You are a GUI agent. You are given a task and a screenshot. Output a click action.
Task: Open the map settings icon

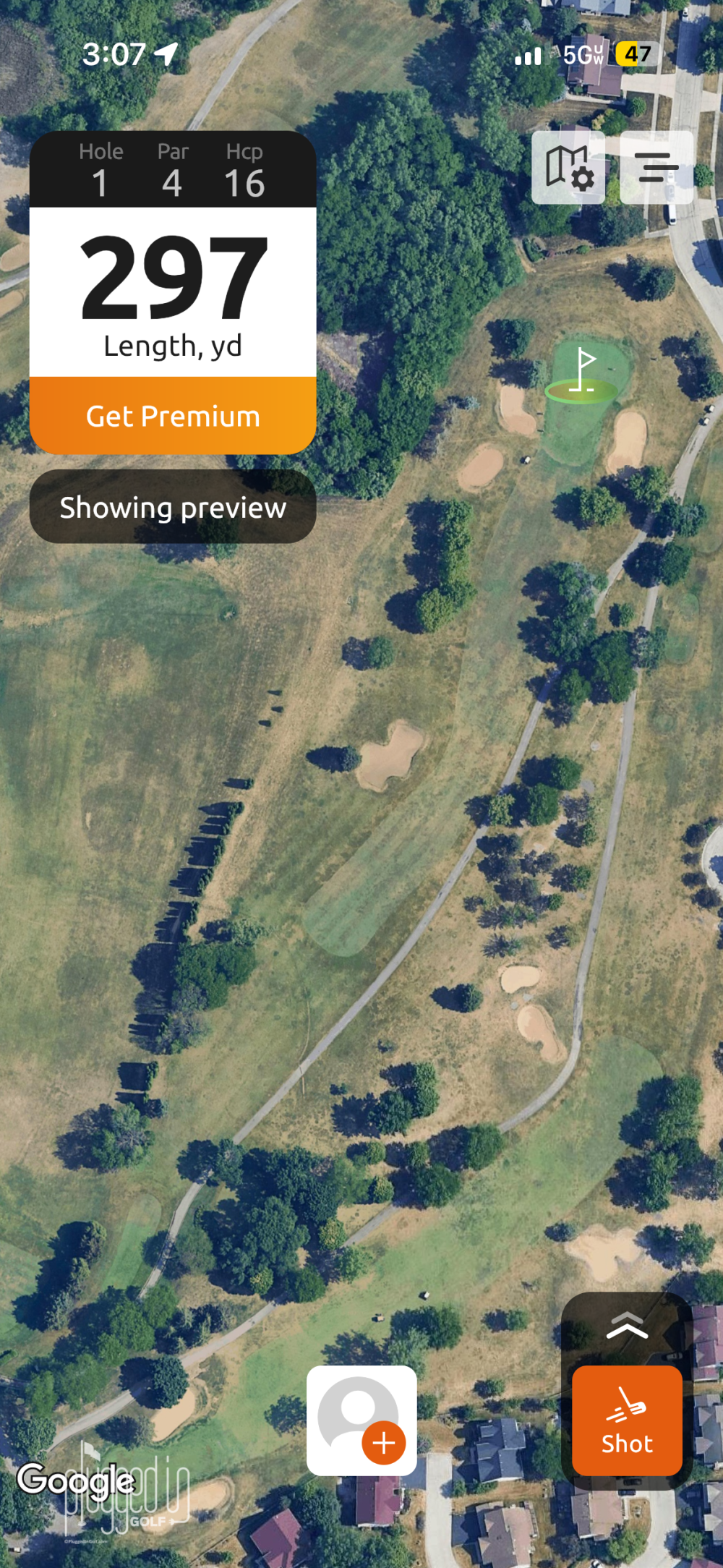click(568, 168)
